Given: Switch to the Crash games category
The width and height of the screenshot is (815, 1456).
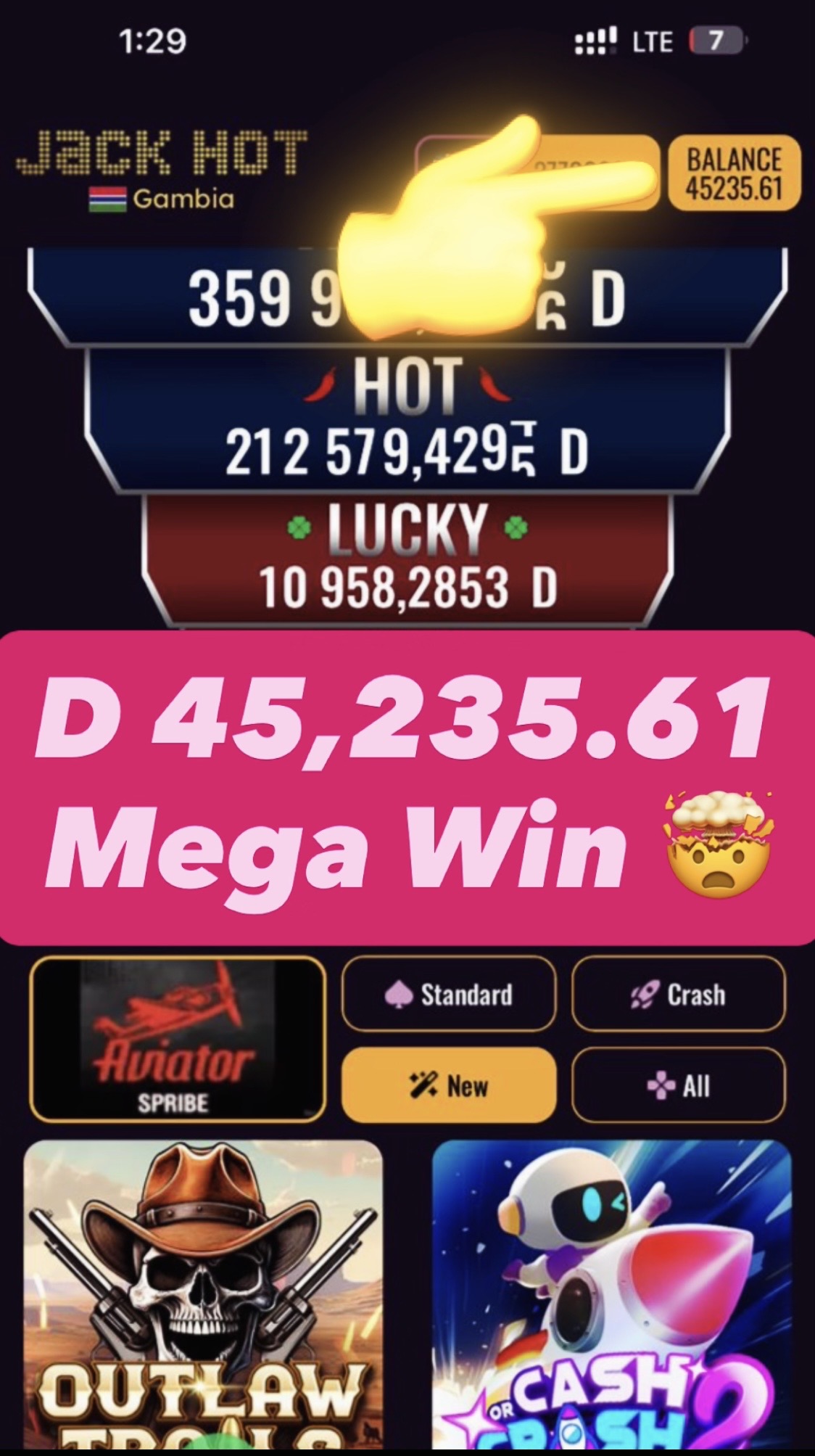Looking at the screenshot, I should tap(679, 994).
